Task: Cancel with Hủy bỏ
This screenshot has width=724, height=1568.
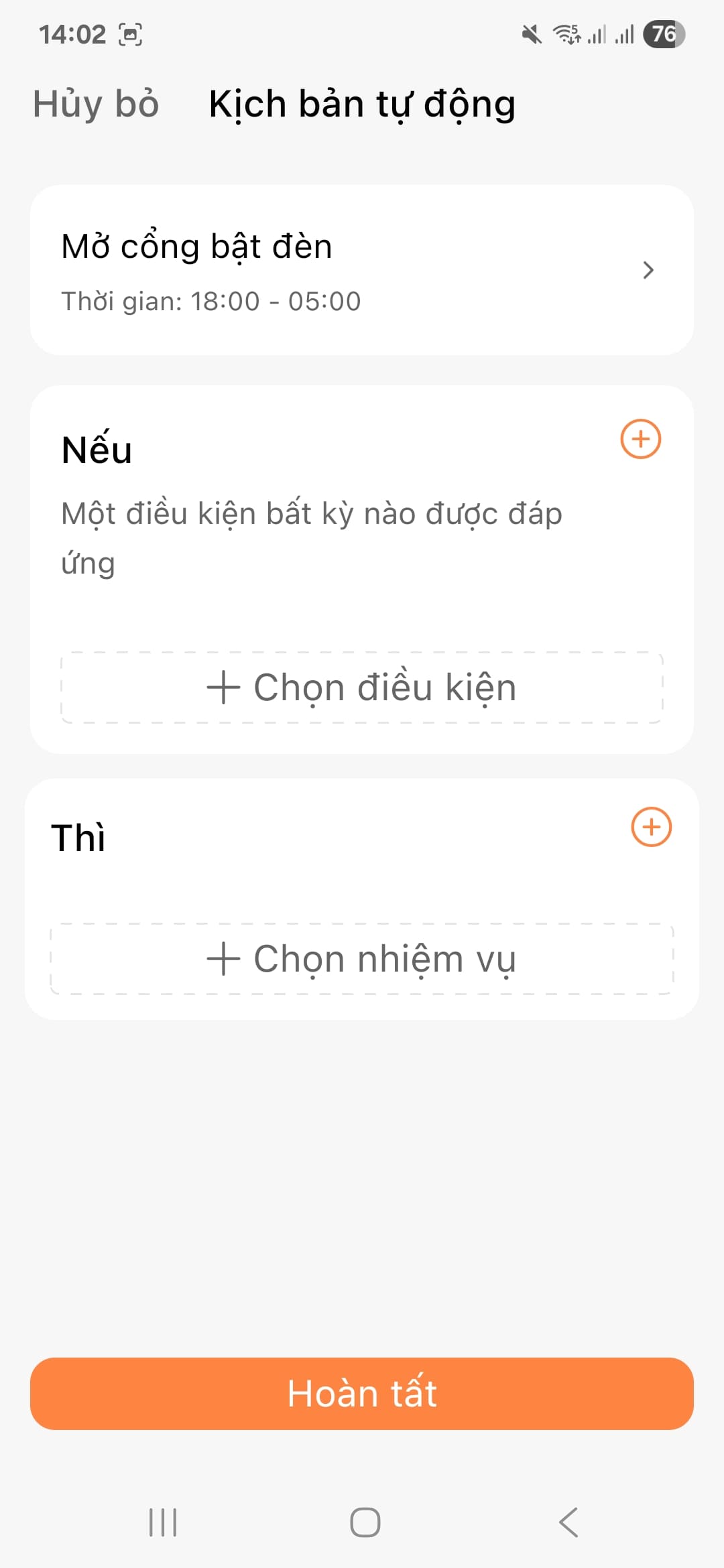Action: pyautogui.click(x=95, y=104)
